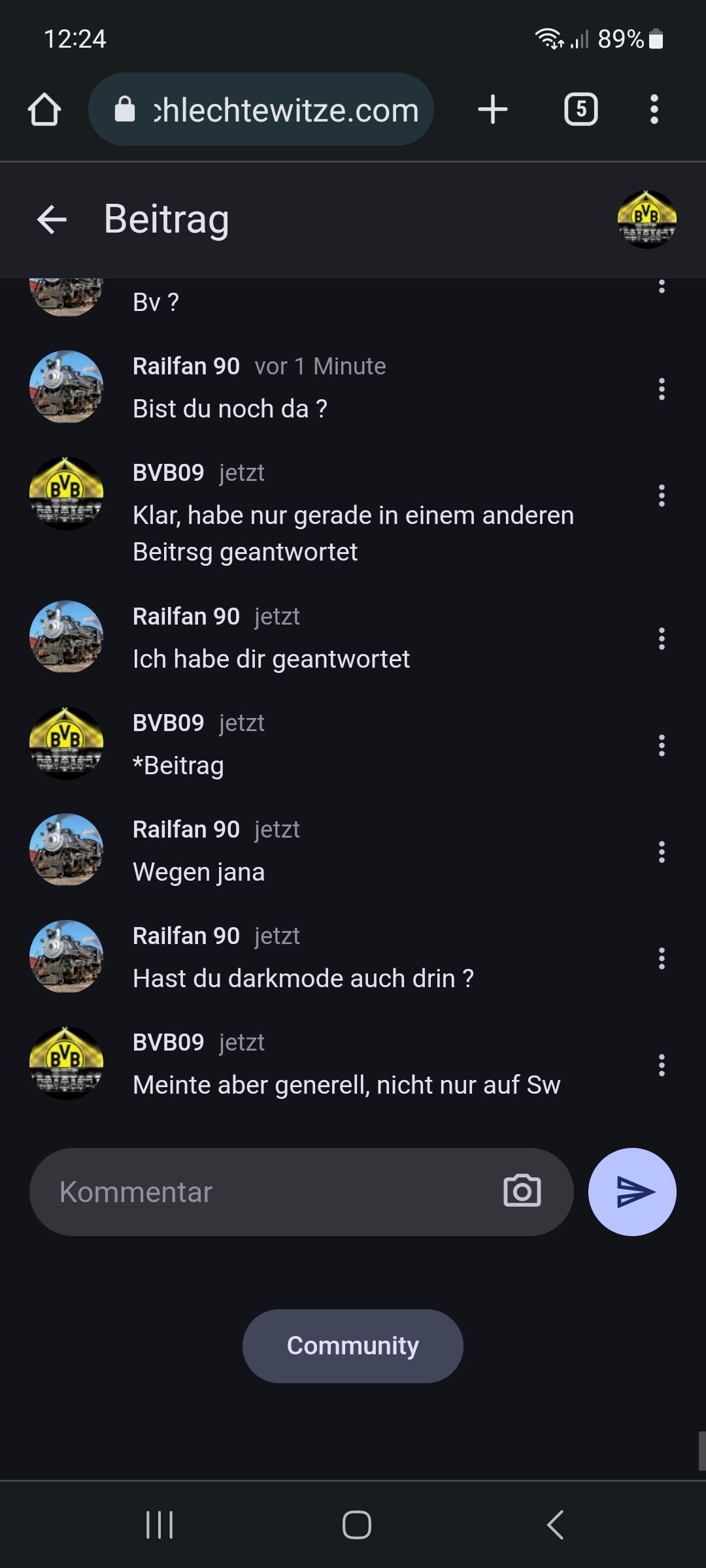Open the browser's new tab plus button

pos(493,109)
